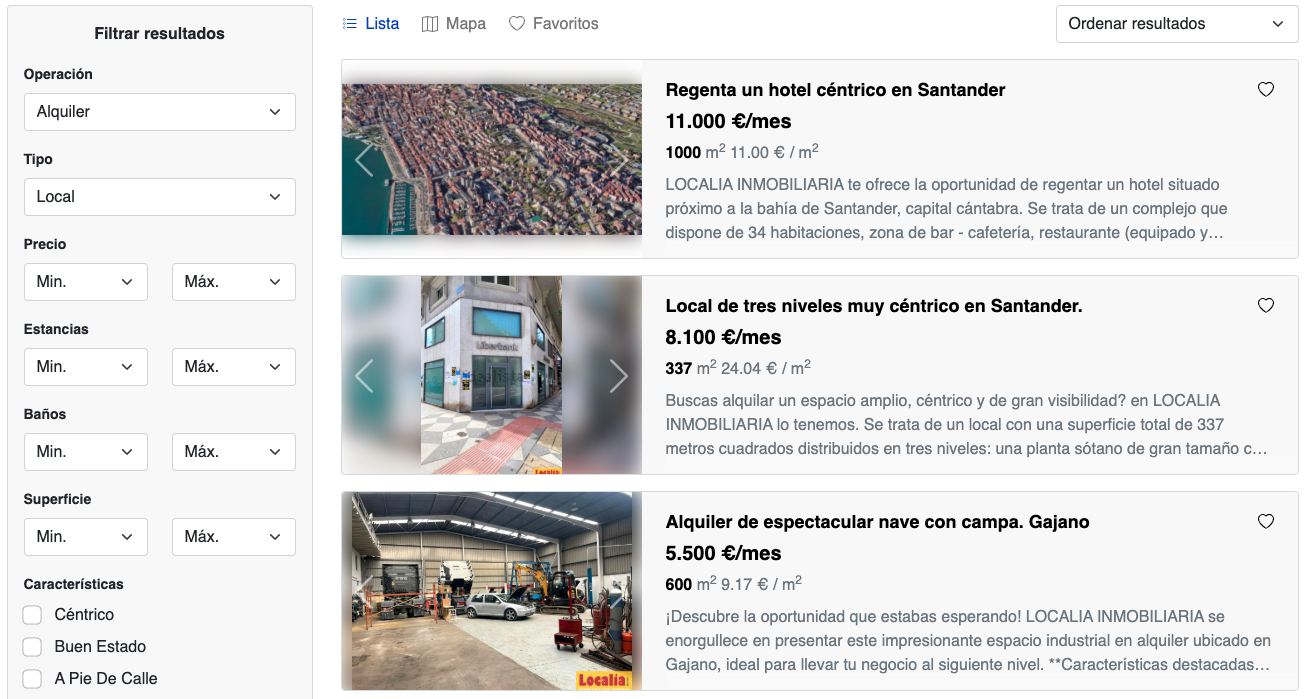Screen dimensions: 1307x699
Task: Expand the Operación dropdown showing Alquiler
Action: [x=160, y=112]
